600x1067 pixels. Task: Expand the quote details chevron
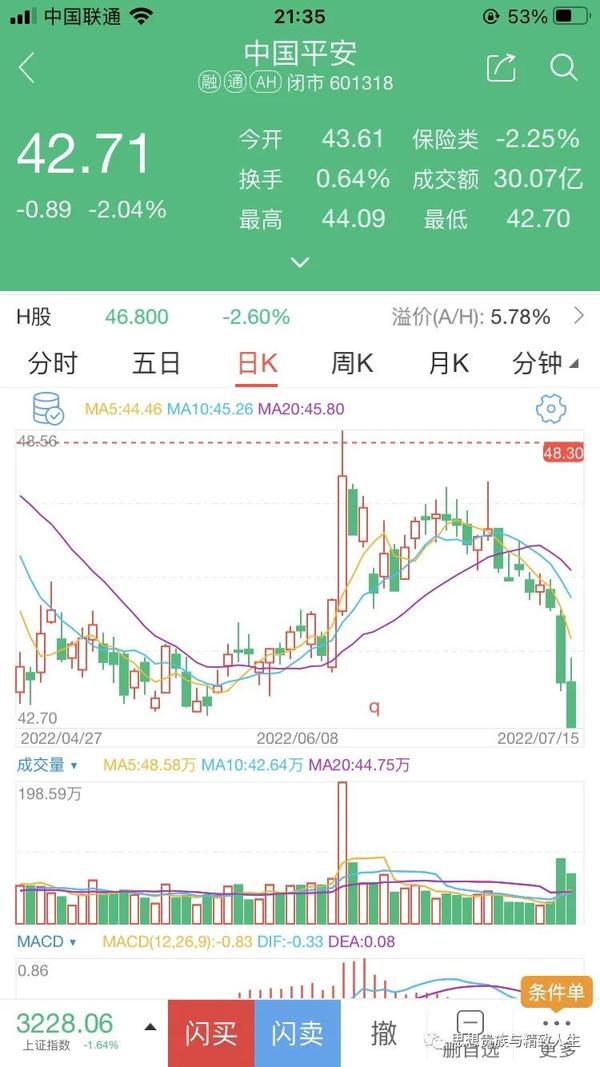pyautogui.click(x=300, y=262)
